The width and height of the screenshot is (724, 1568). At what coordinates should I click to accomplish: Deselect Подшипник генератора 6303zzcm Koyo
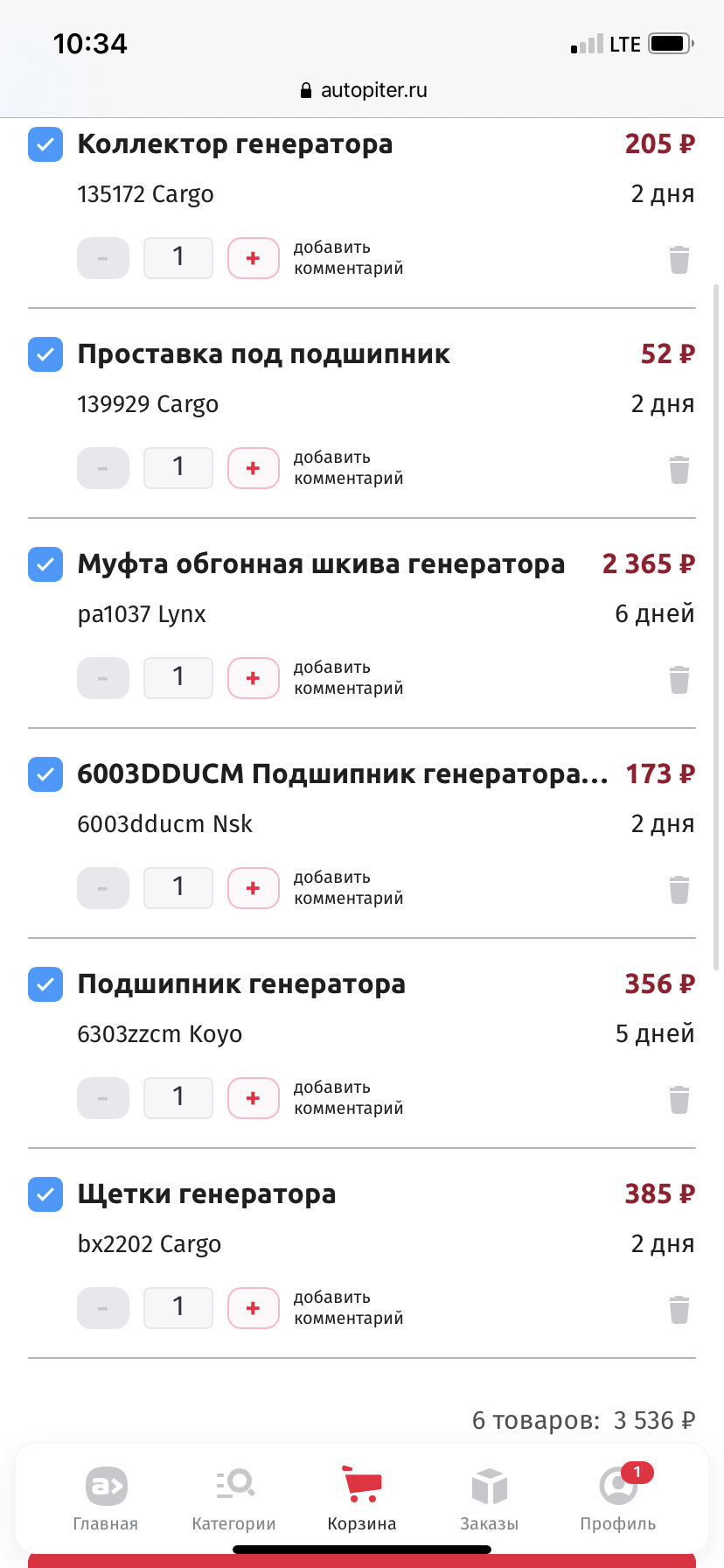pos(45,984)
